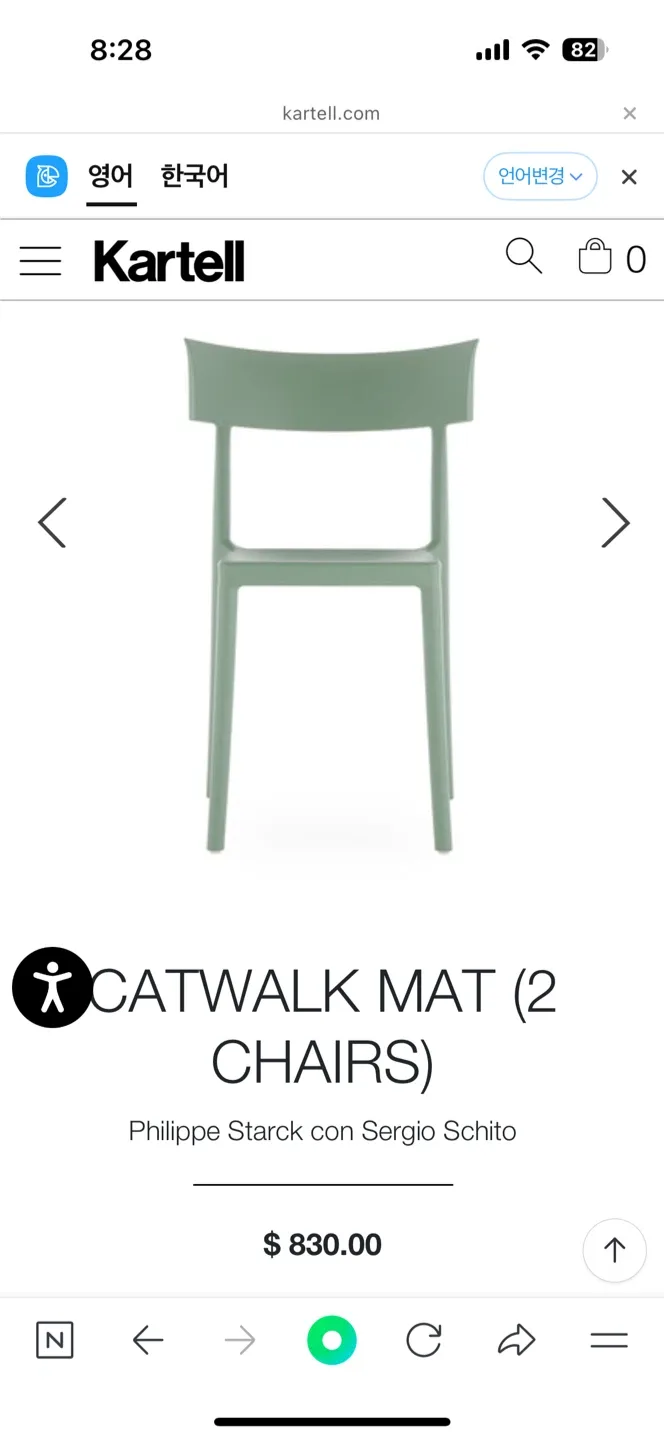The image size is (664, 1440).
Task: Reload the current page
Action: [424, 1340]
